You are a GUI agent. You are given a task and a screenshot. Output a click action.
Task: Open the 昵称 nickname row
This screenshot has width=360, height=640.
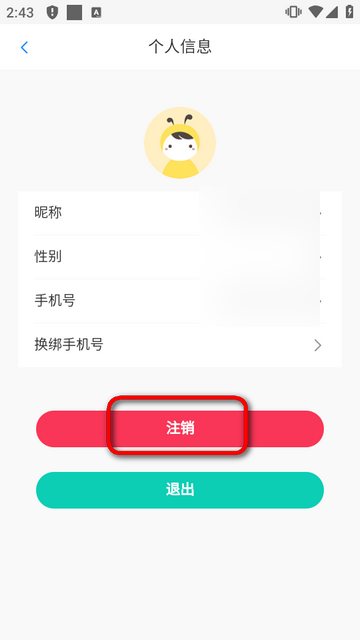180,213
